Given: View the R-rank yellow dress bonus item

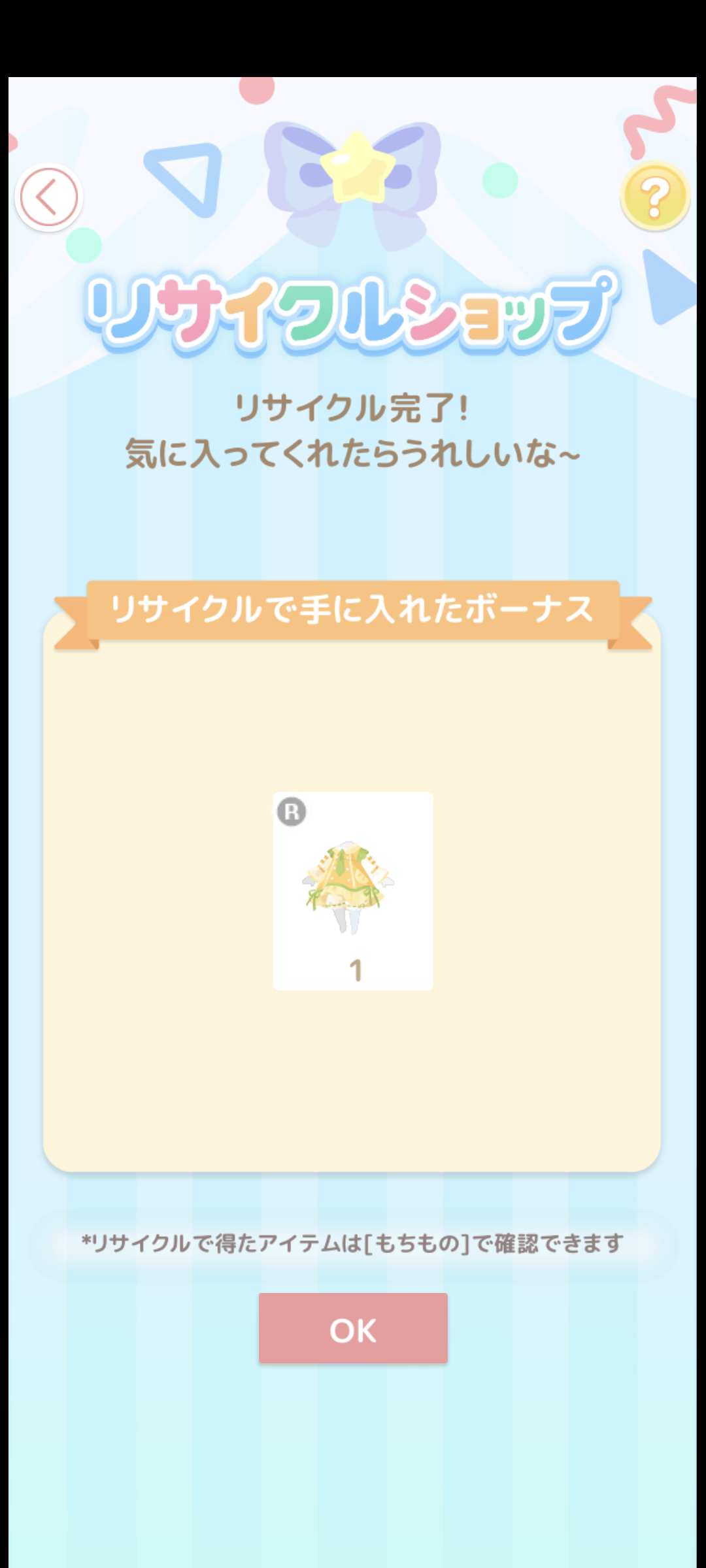Looking at the screenshot, I should (353, 890).
